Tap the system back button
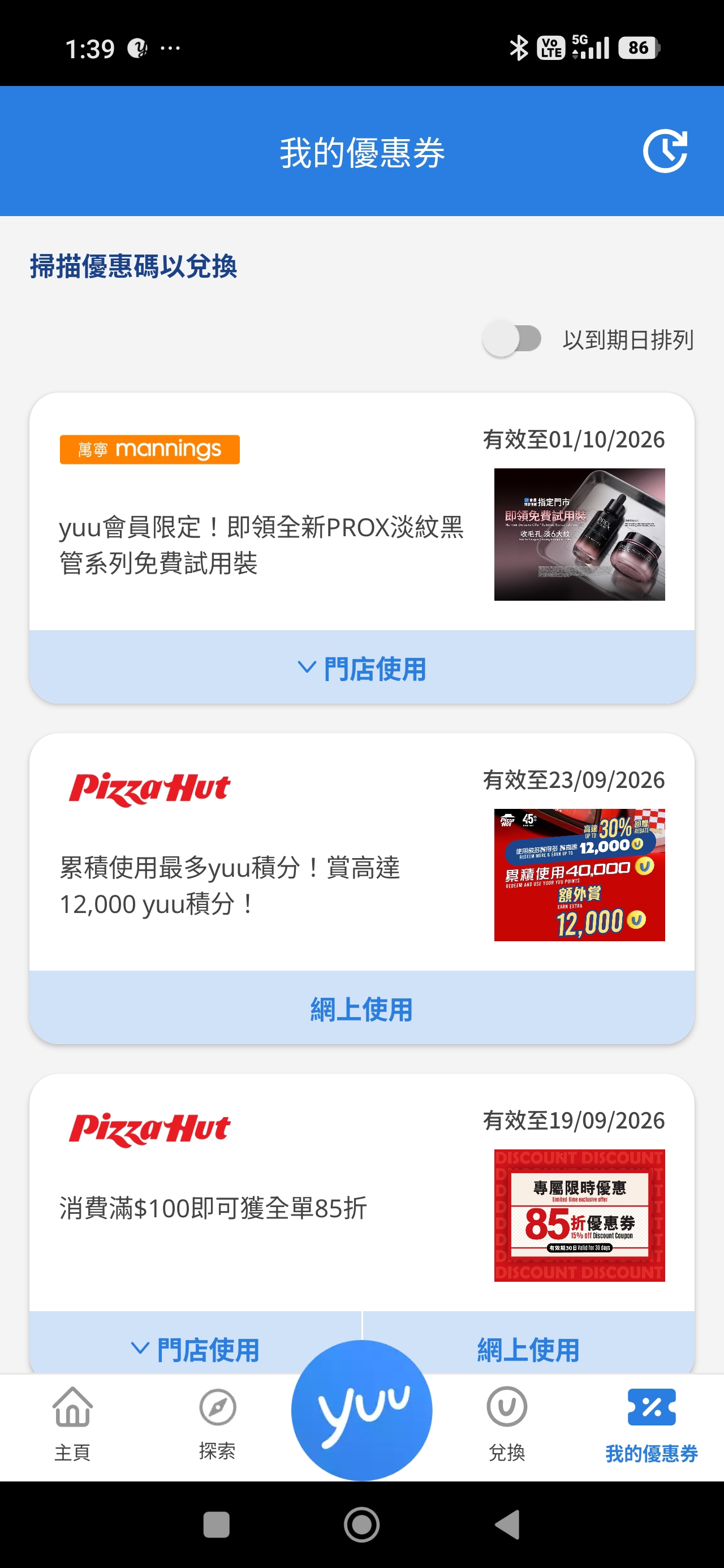Image resolution: width=724 pixels, height=1568 pixels. pyautogui.click(x=508, y=1524)
